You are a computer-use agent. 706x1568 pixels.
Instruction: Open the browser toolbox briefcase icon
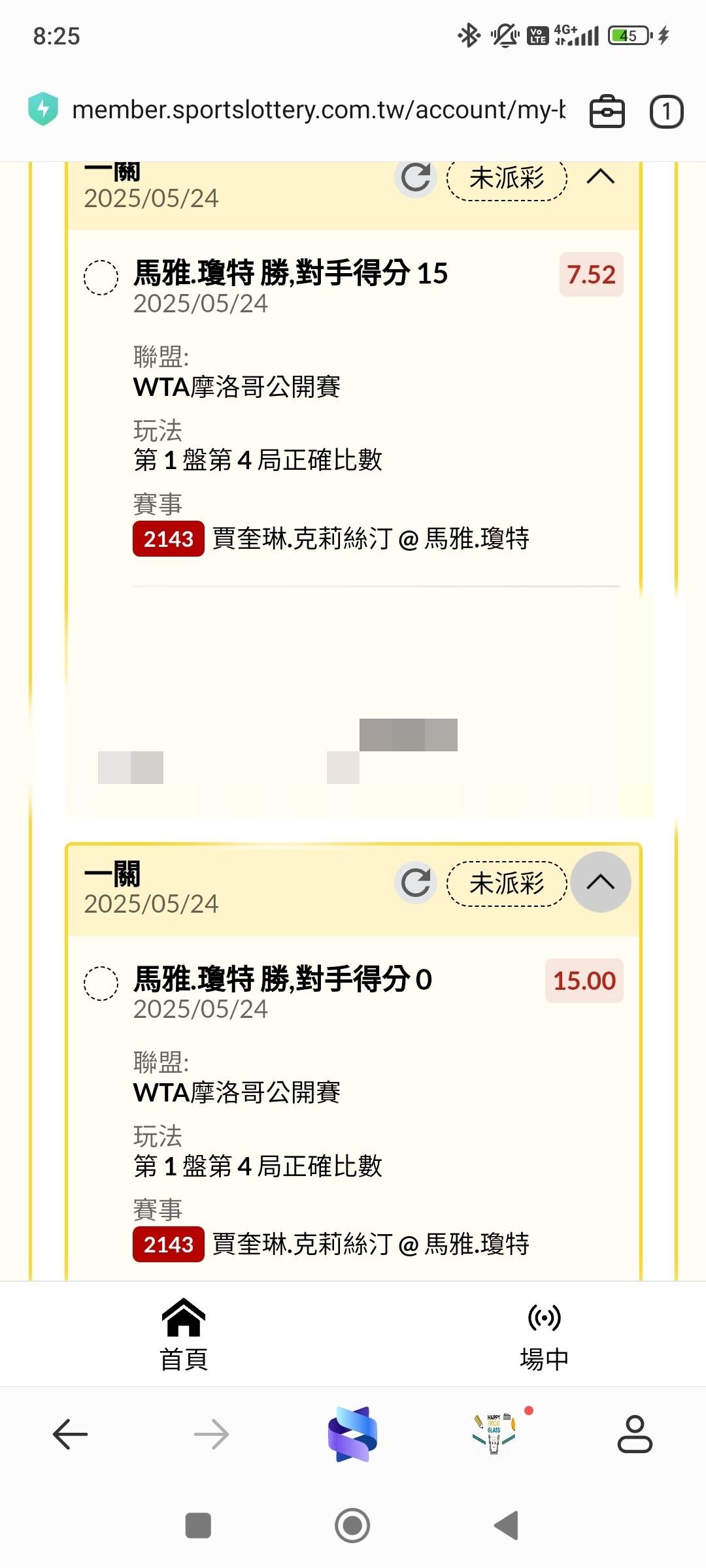[607, 111]
